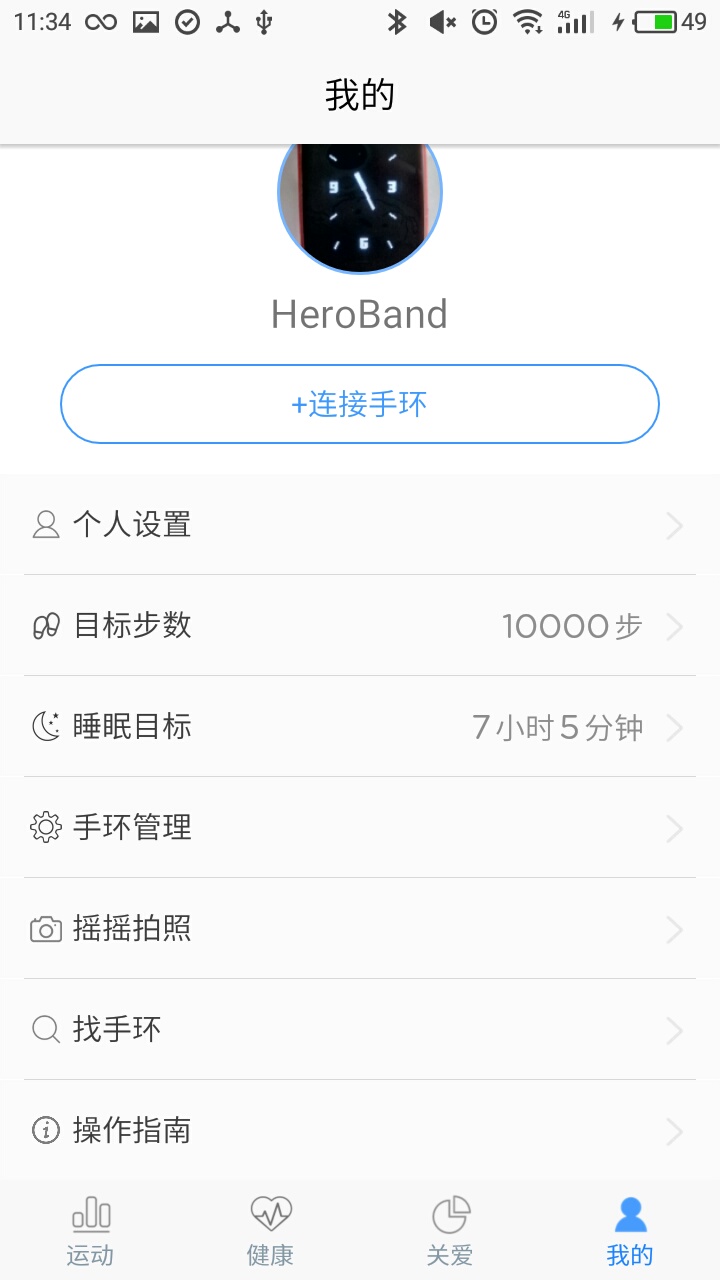Image resolution: width=720 pixels, height=1280 pixels.
Task: Go to the 关爱 care tab
Action: (x=450, y=1232)
